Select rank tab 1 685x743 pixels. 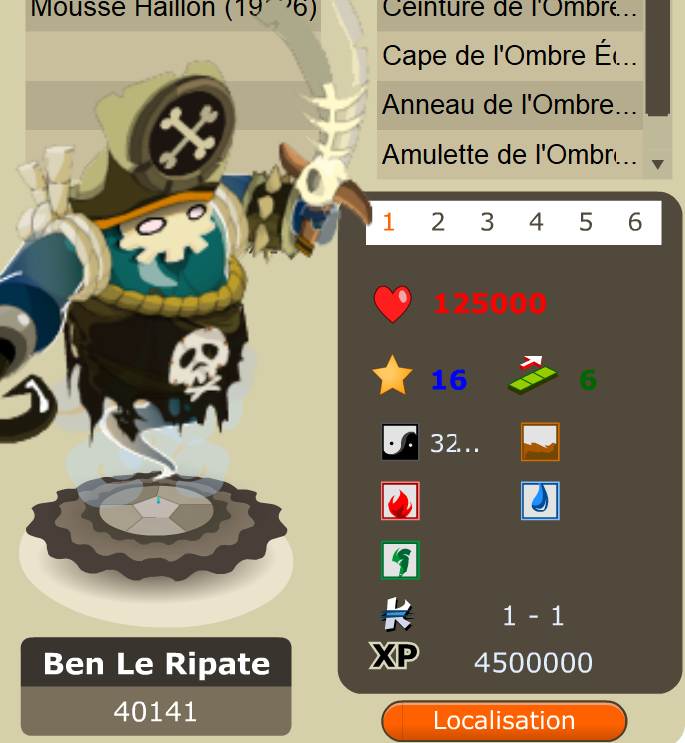pos(389,222)
